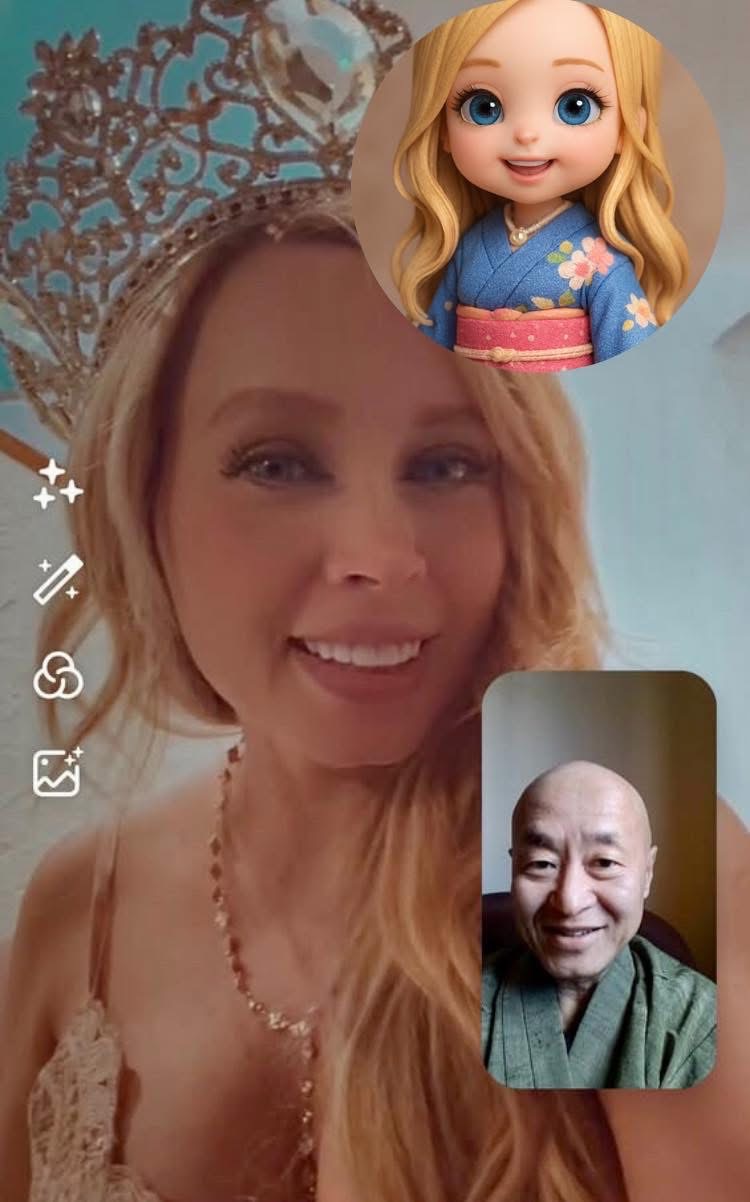This screenshot has width=750, height=1202.
Task: Tap the self-view video thumbnail
Action: pyautogui.click(x=599, y=879)
